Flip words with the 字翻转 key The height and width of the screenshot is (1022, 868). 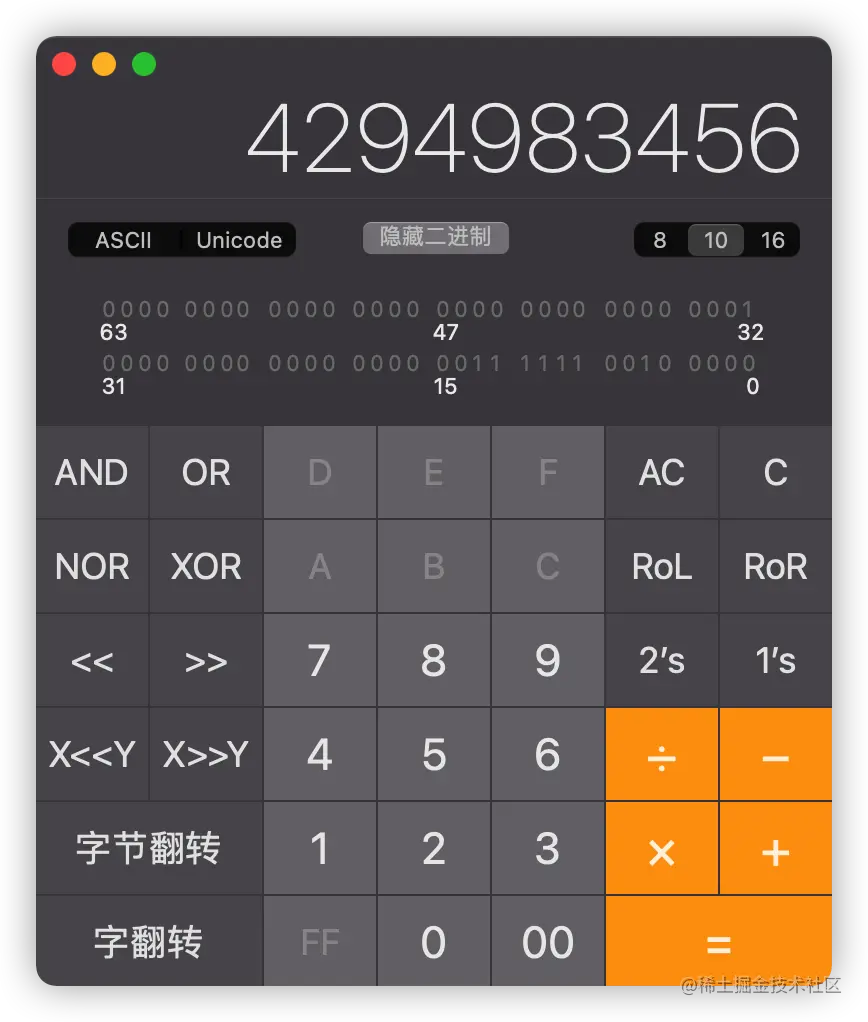click(x=148, y=942)
